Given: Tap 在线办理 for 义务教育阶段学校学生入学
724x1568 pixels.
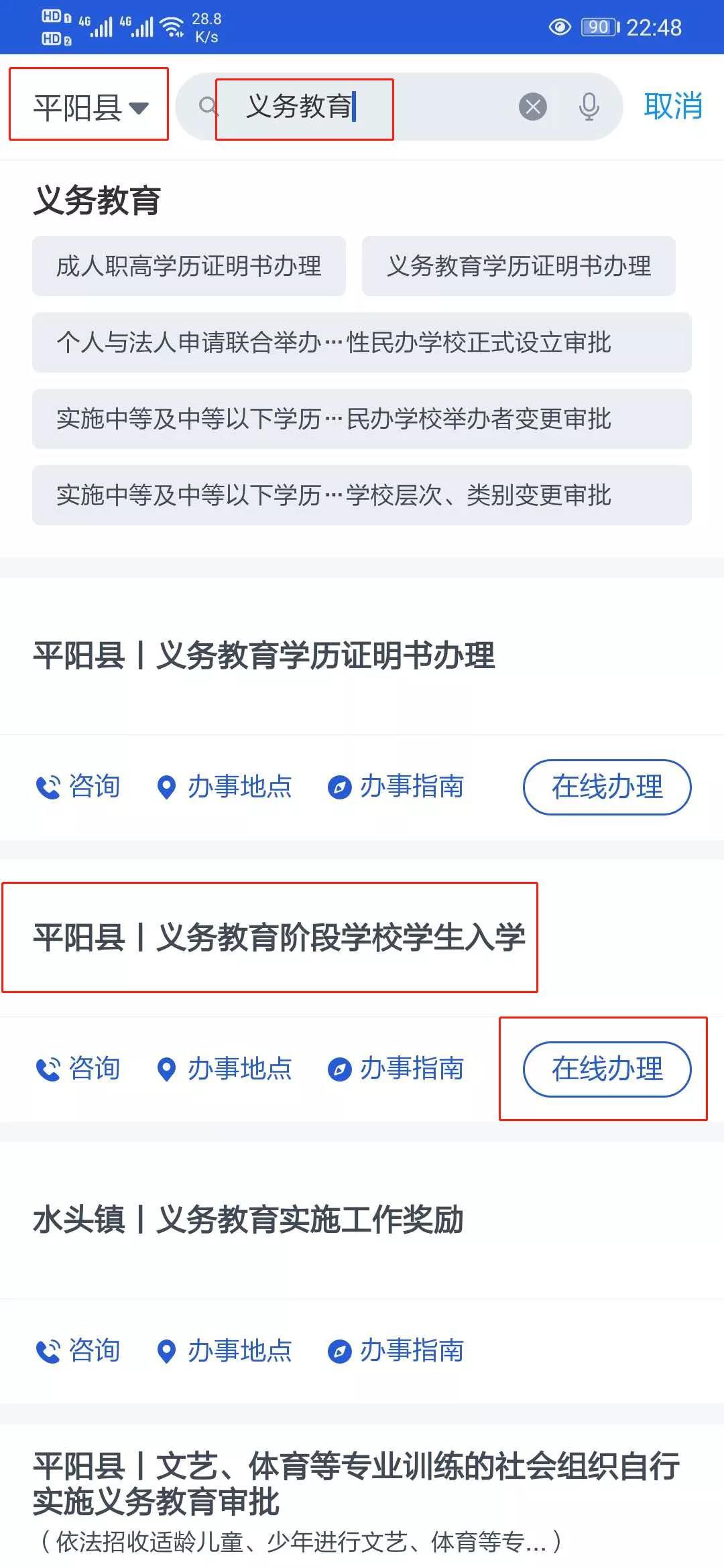Looking at the screenshot, I should click(607, 1069).
